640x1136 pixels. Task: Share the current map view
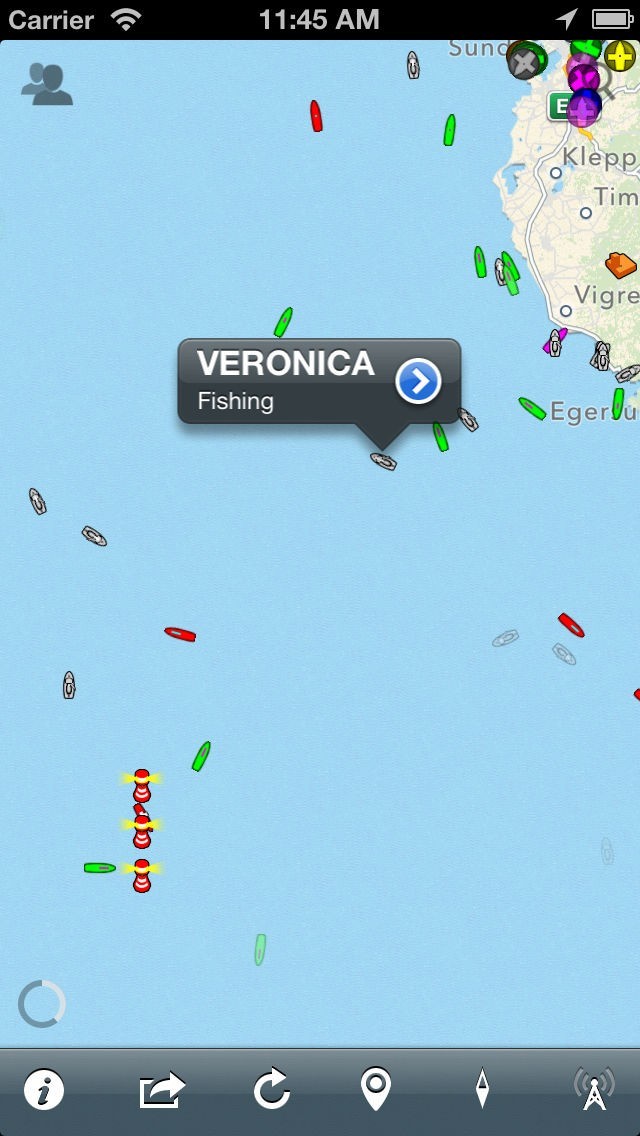(162, 1089)
